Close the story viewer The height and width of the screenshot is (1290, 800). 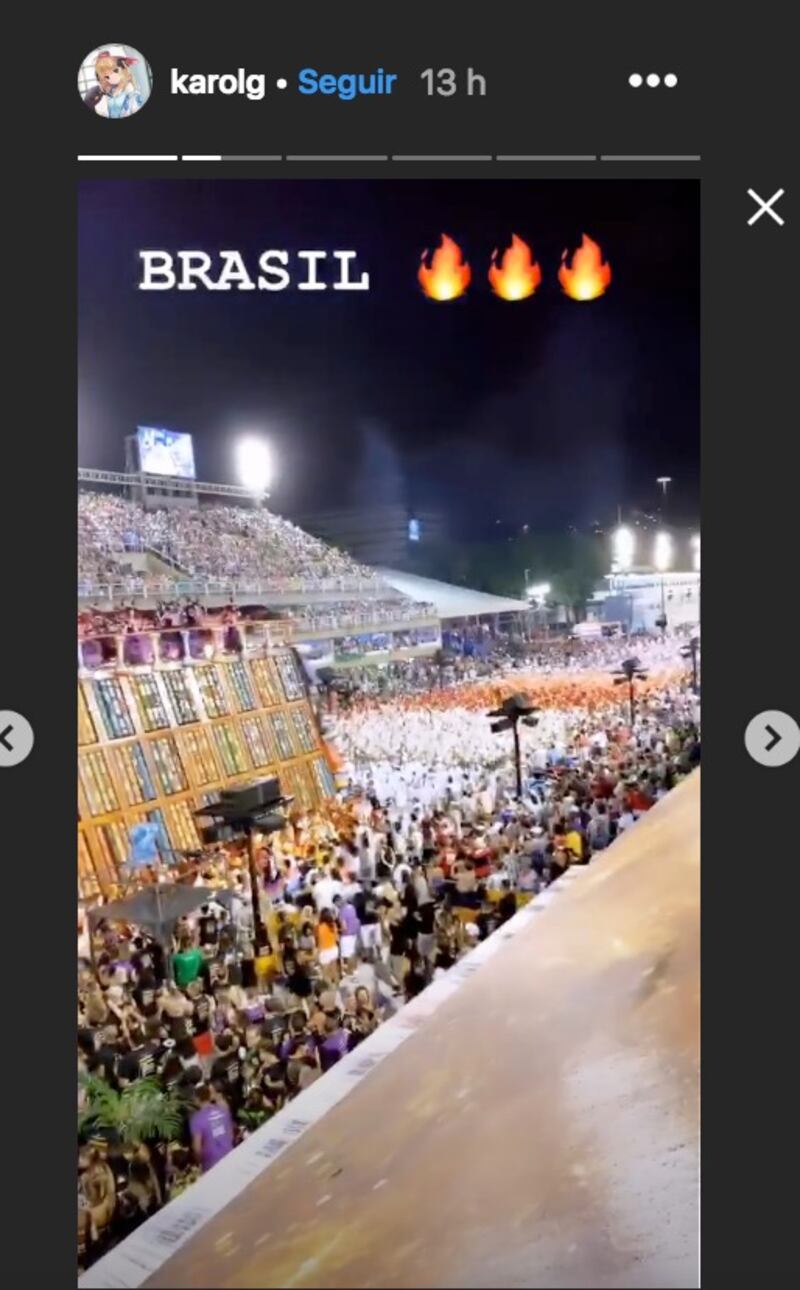click(765, 207)
